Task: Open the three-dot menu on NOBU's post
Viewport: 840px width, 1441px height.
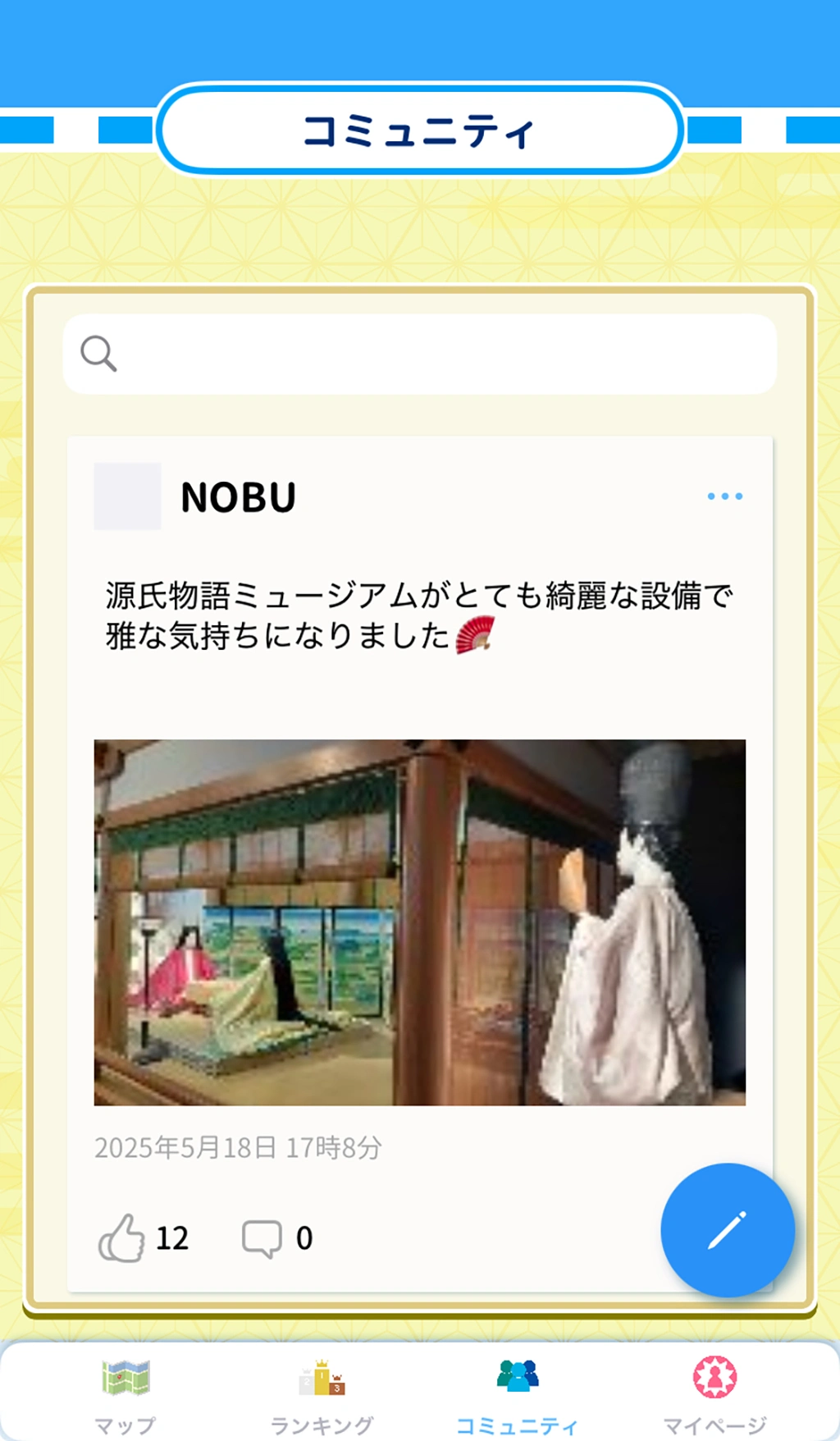Action: [725, 496]
